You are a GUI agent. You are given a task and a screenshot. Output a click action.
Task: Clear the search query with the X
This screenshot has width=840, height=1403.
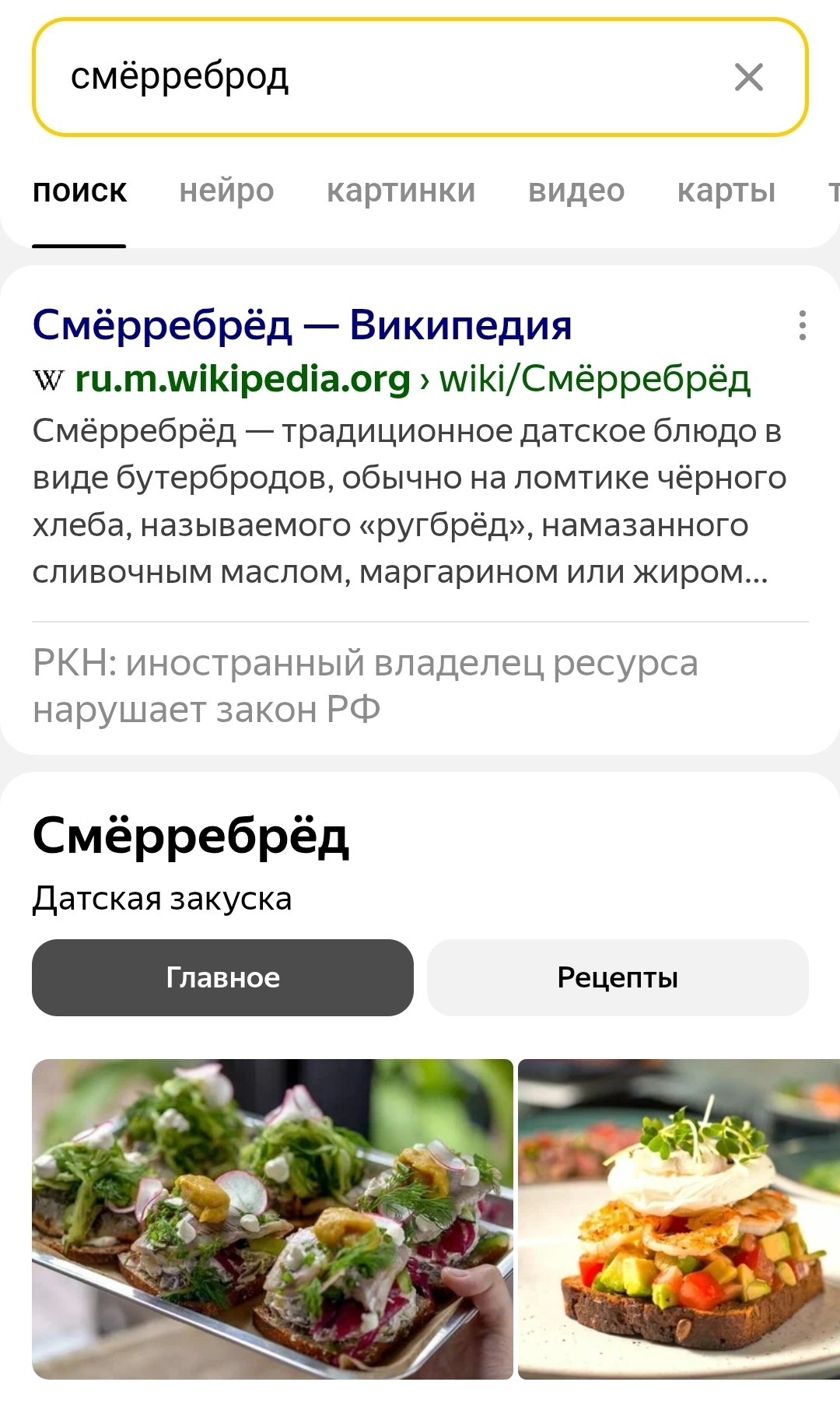point(748,77)
